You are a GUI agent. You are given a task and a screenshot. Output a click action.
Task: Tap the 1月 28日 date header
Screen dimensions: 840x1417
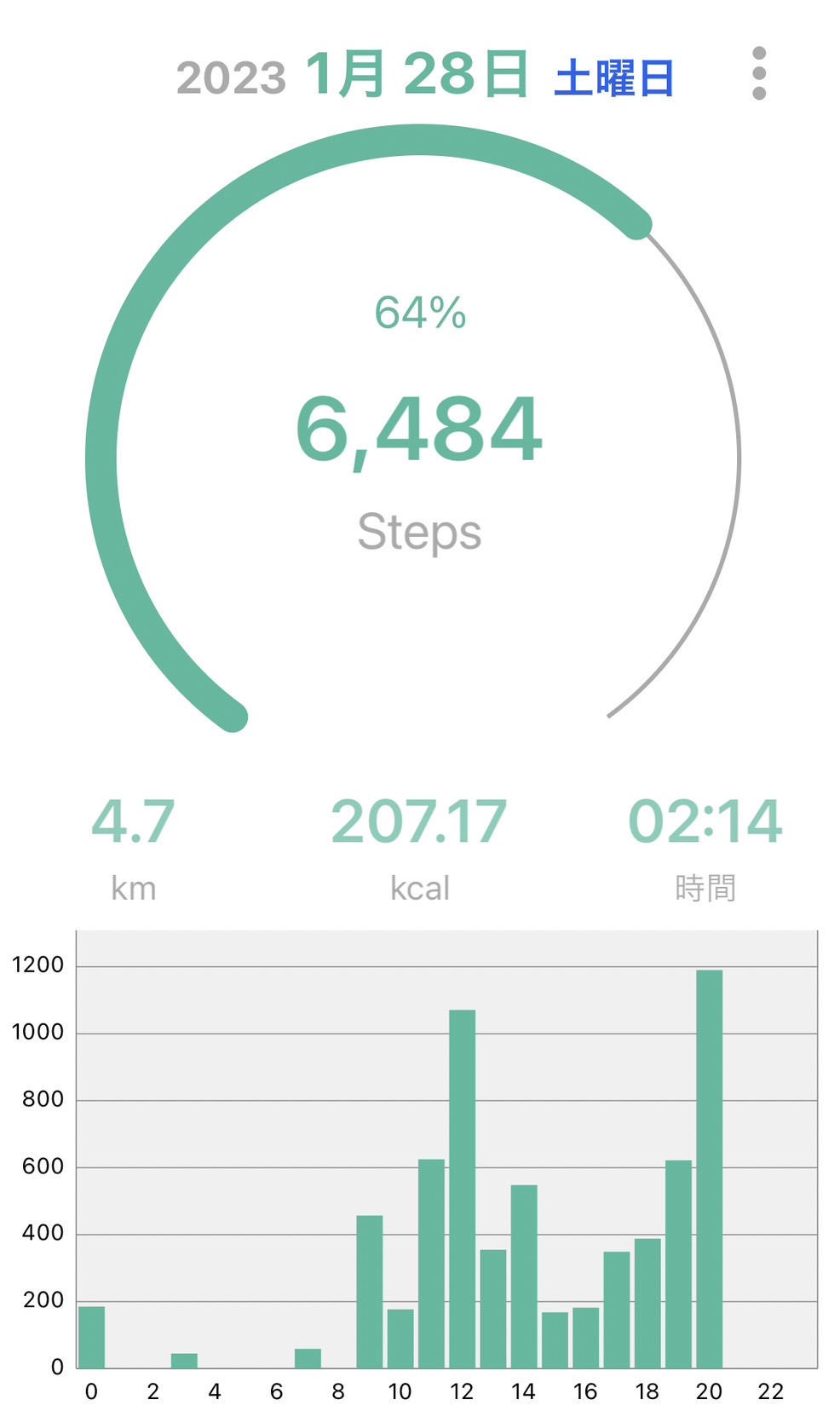point(417,74)
